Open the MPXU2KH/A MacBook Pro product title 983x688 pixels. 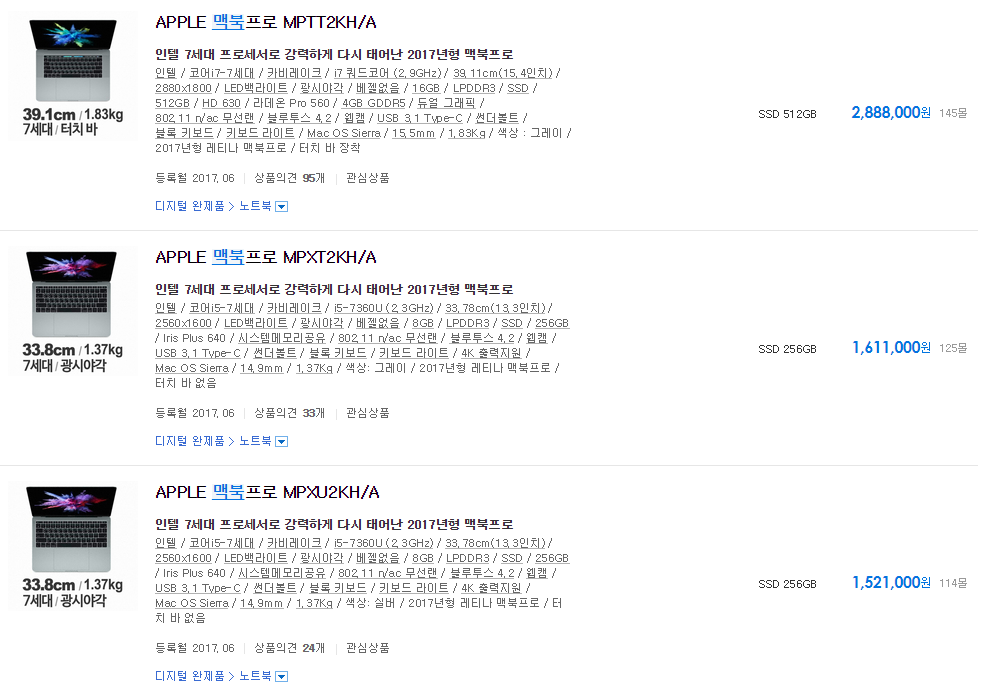(x=267, y=492)
